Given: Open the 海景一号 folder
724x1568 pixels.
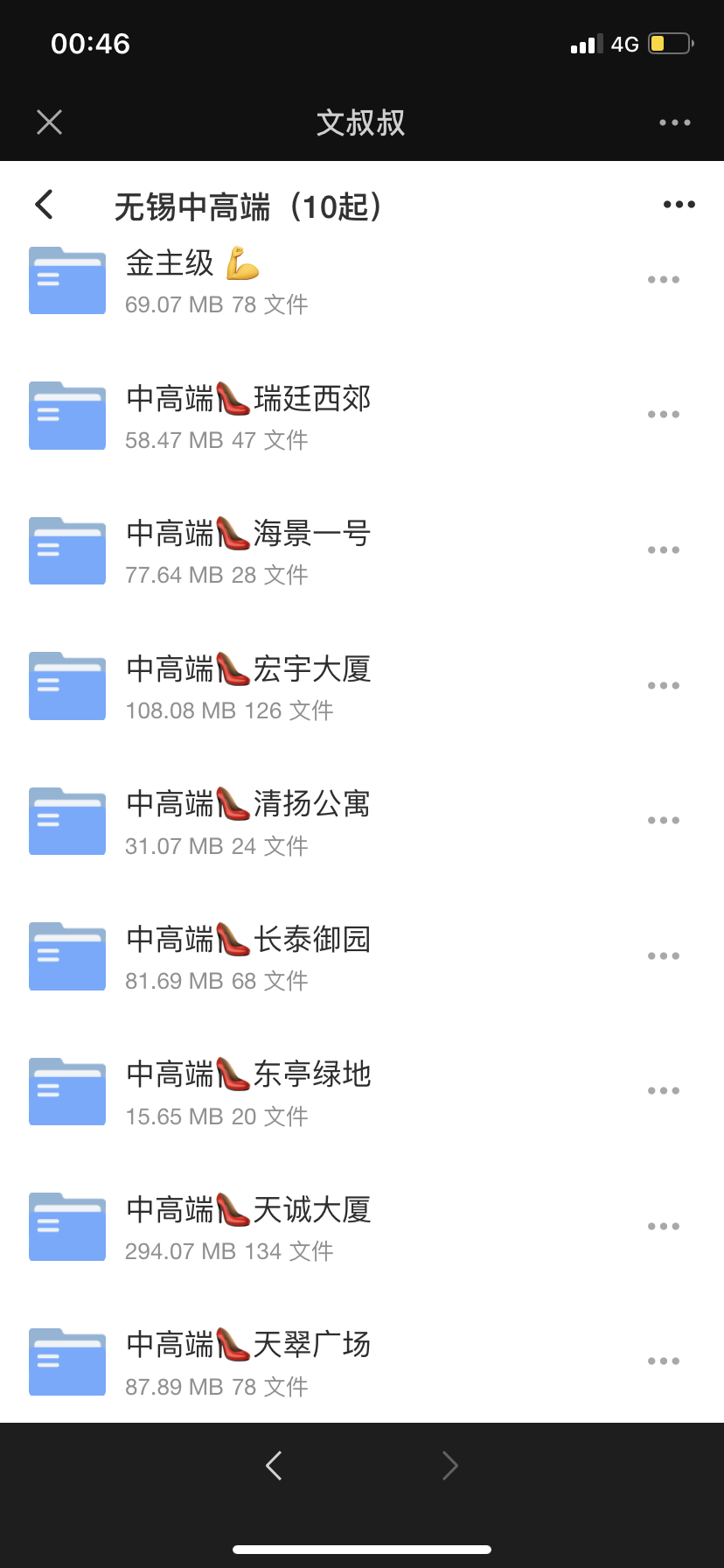Looking at the screenshot, I should pos(248,534).
